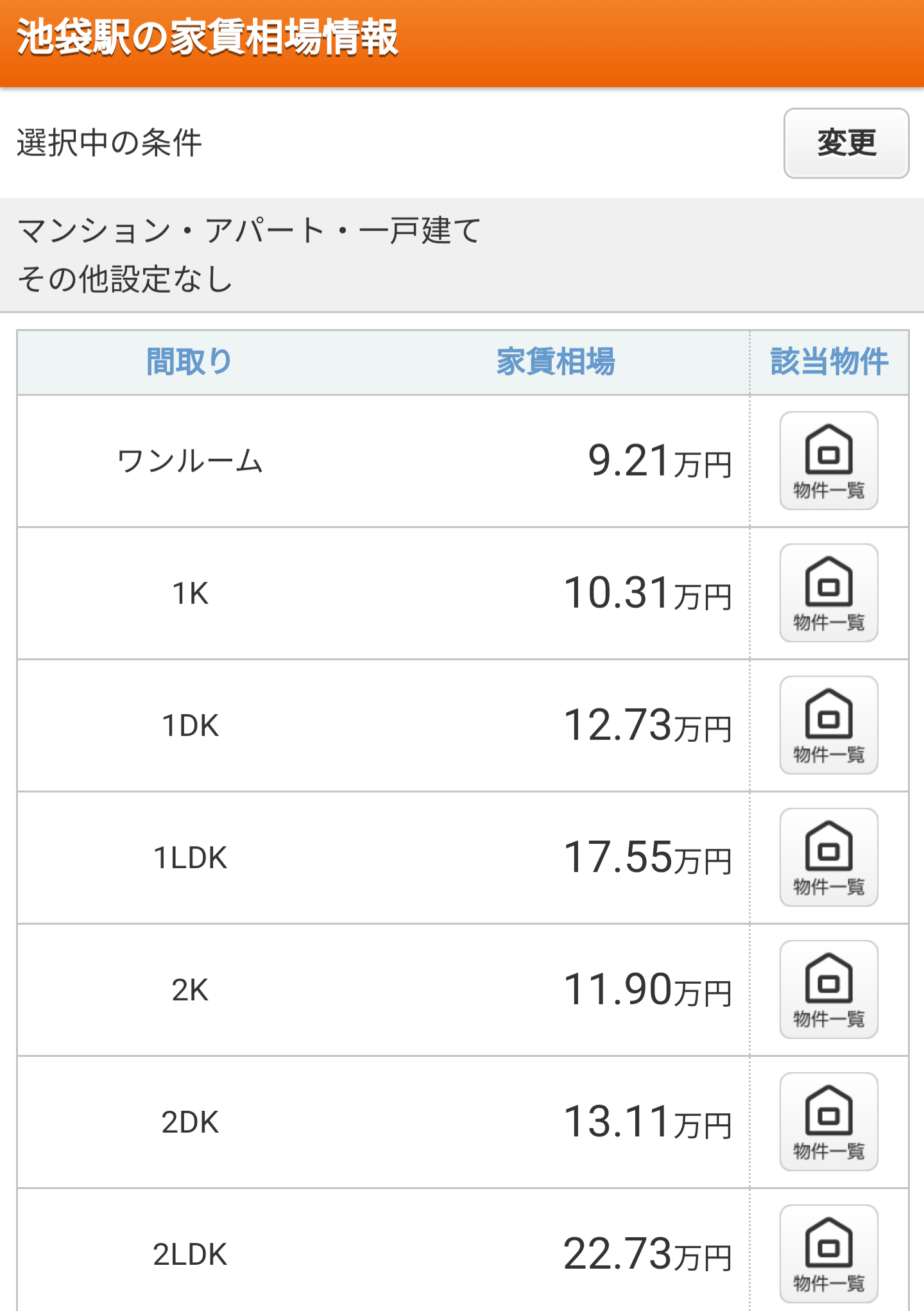Viewport: 924px width, 1311px height.
Task: Open the 間取り column header
Action: [190, 361]
